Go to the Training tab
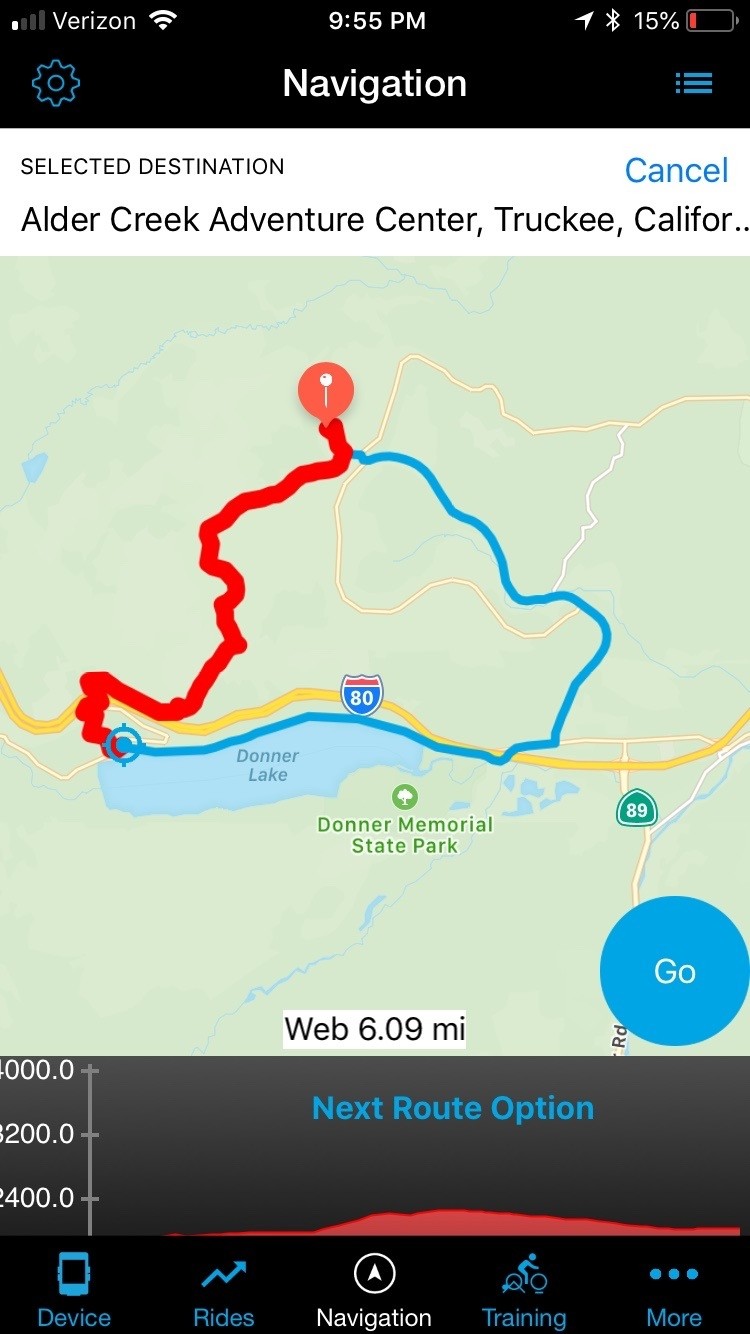 click(x=524, y=1288)
